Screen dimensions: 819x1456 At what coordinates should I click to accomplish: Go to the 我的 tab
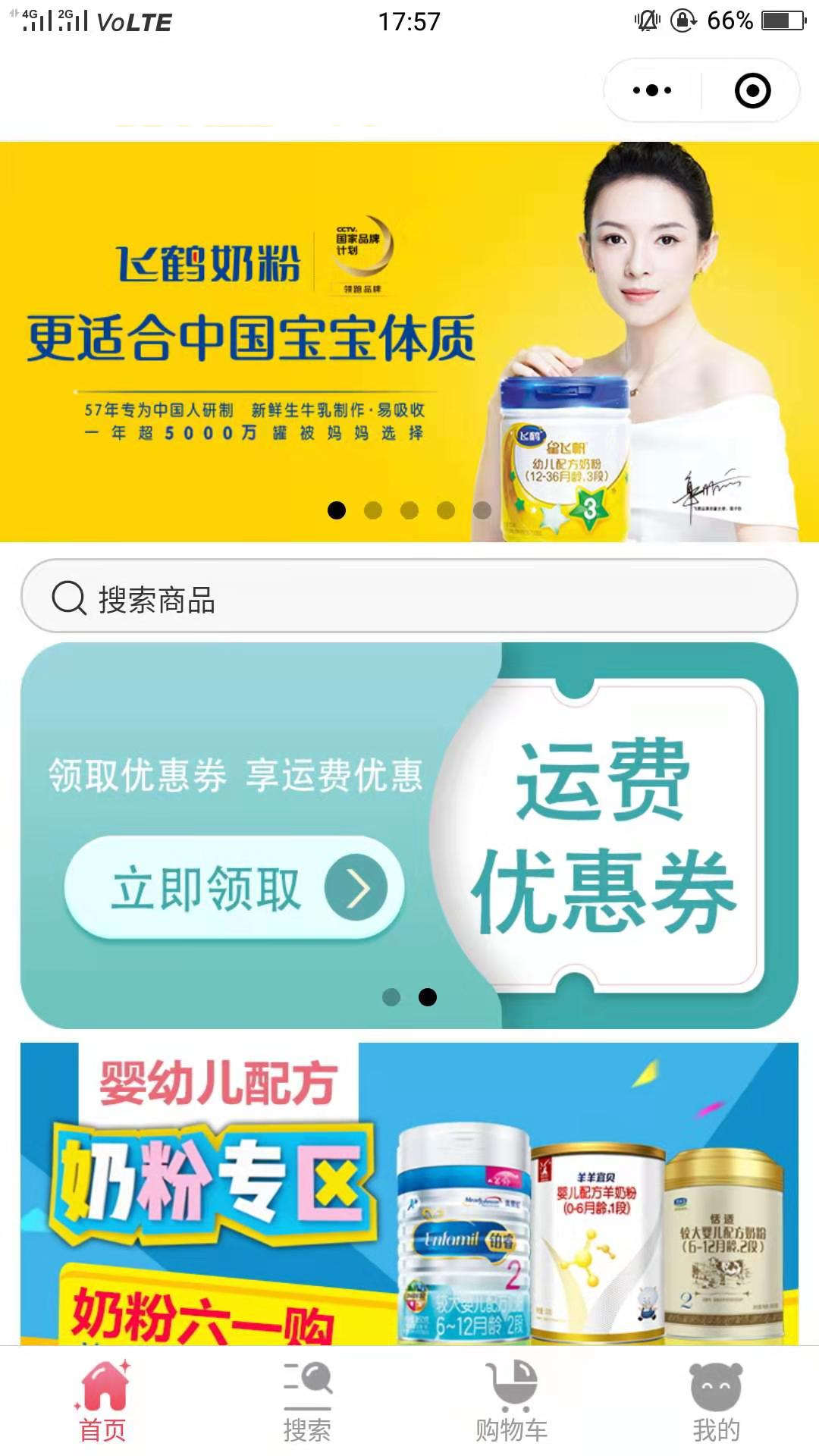click(716, 1401)
